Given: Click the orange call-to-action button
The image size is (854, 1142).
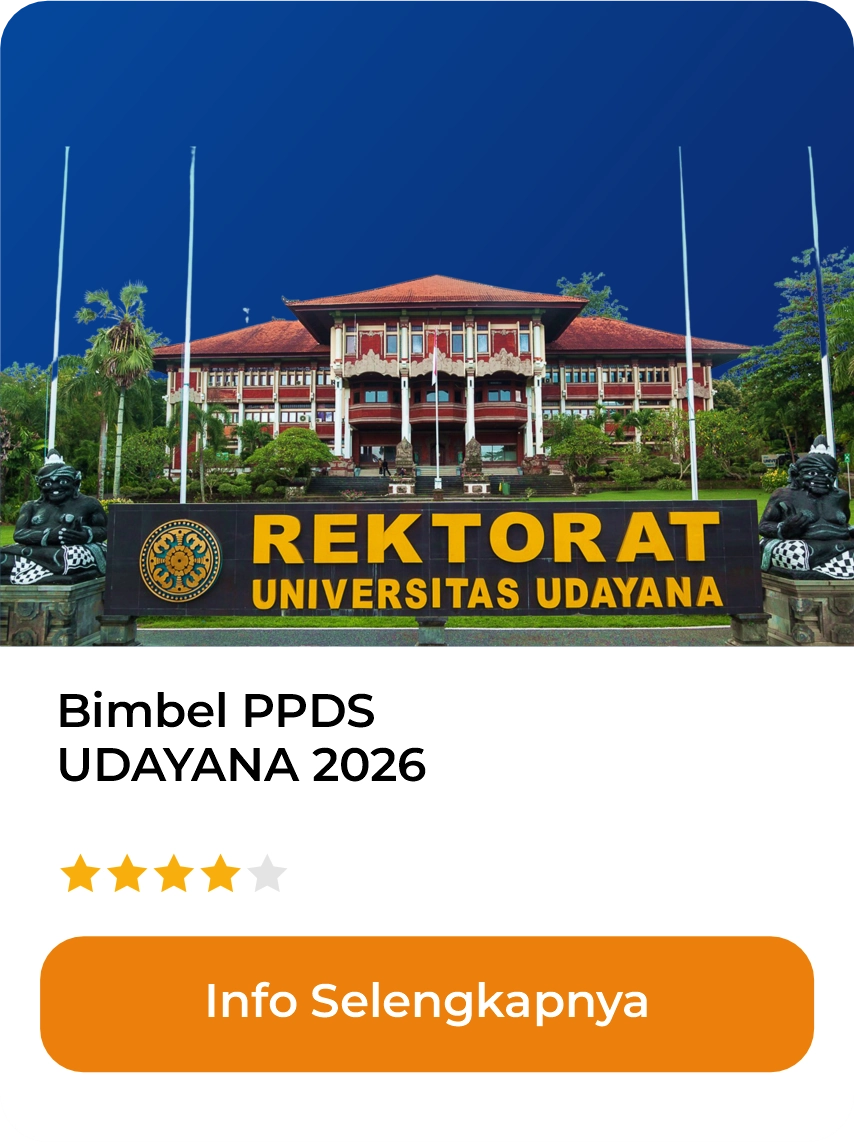Looking at the screenshot, I should coord(427,1001).
